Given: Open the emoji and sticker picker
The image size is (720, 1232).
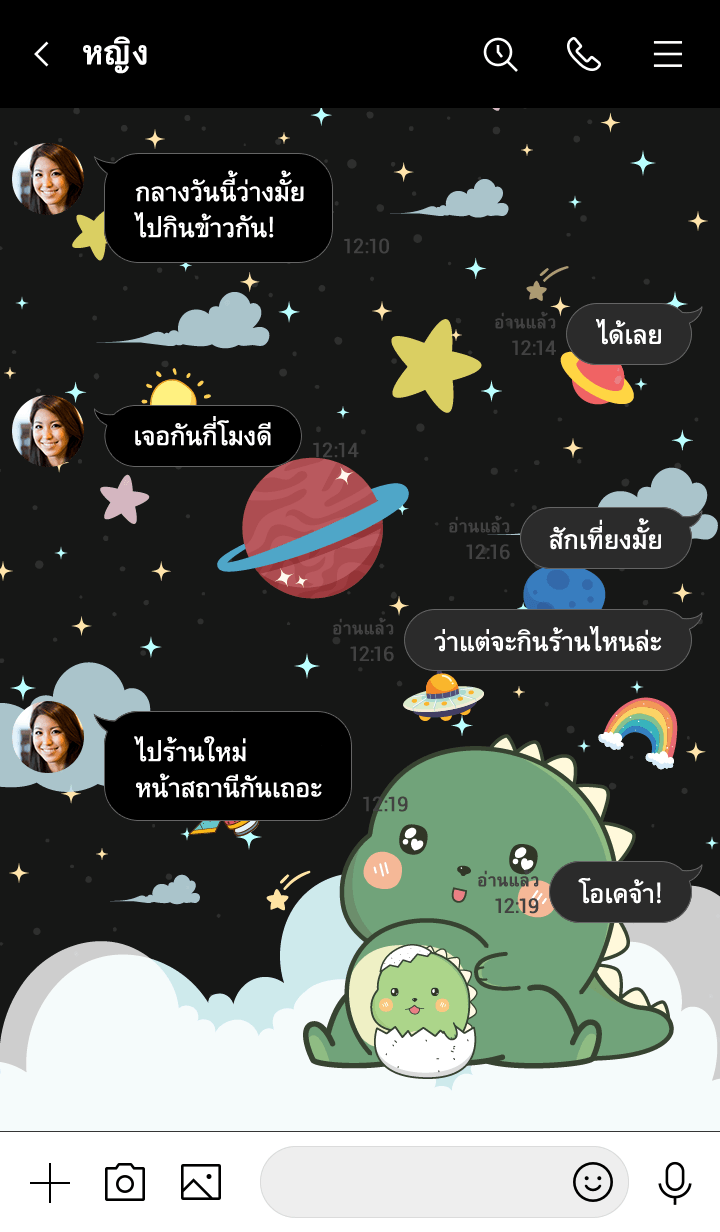Looking at the screenshot, I should [592, 1183].
